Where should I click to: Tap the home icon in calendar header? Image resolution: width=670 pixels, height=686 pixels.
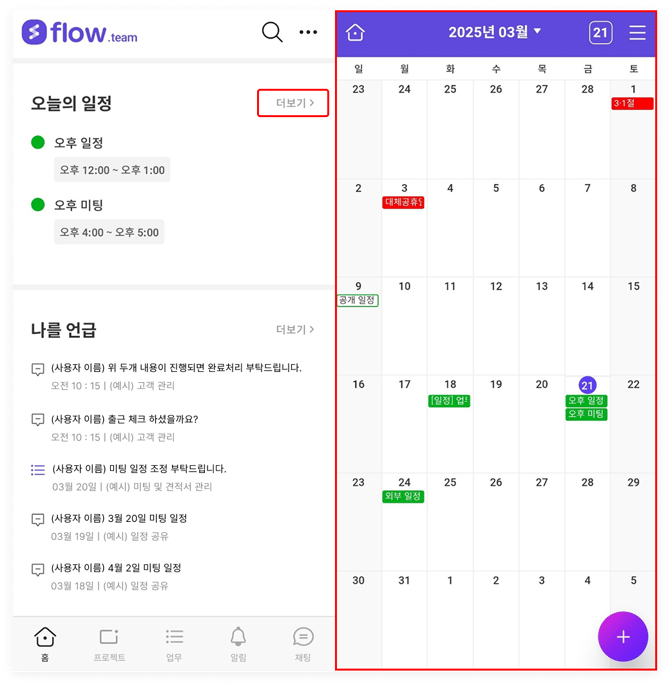pyautogui.click(x=355, y=33)
